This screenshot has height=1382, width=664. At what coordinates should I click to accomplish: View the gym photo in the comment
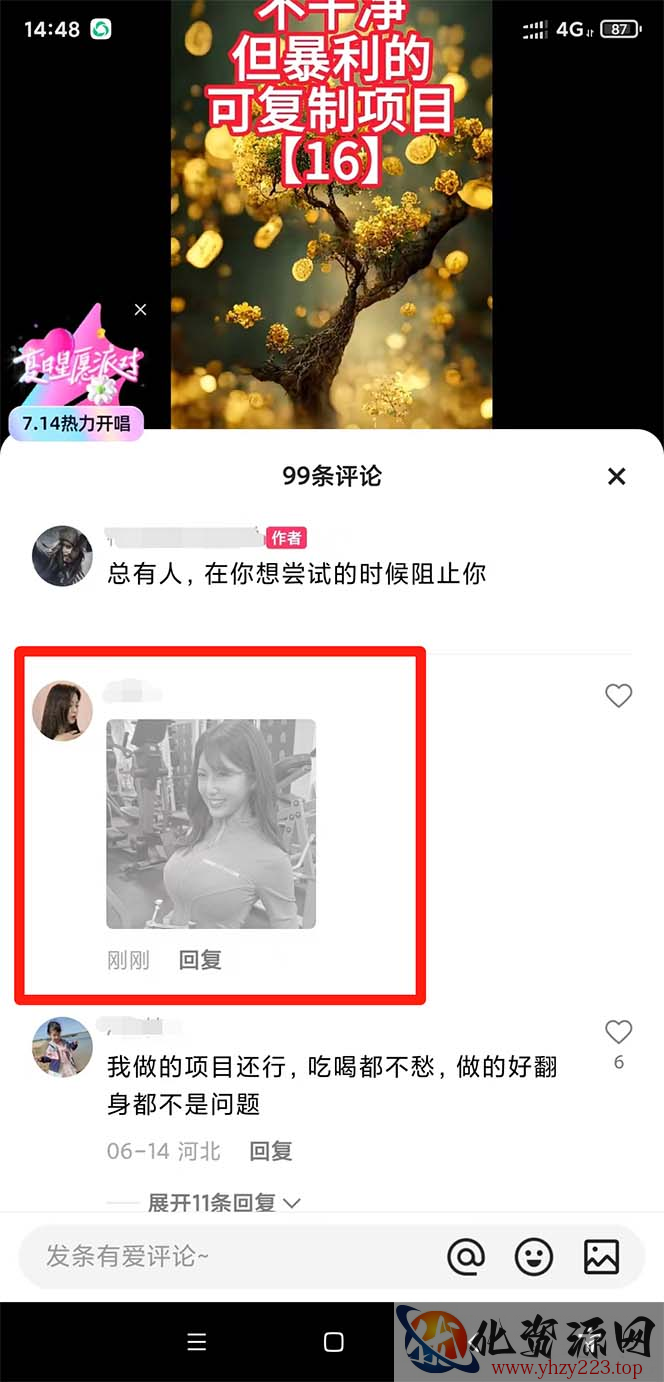tap(211, 824)
